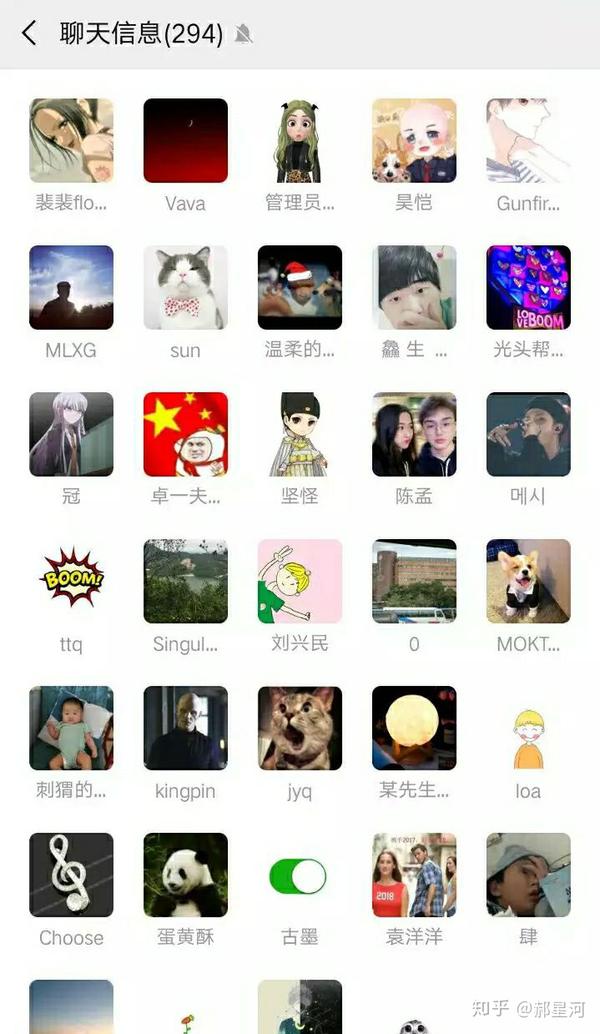Screen dimensions: 600x1034
Task: View member 昊恺's profile
Action: pyautogui.click(x=414, y=141)
